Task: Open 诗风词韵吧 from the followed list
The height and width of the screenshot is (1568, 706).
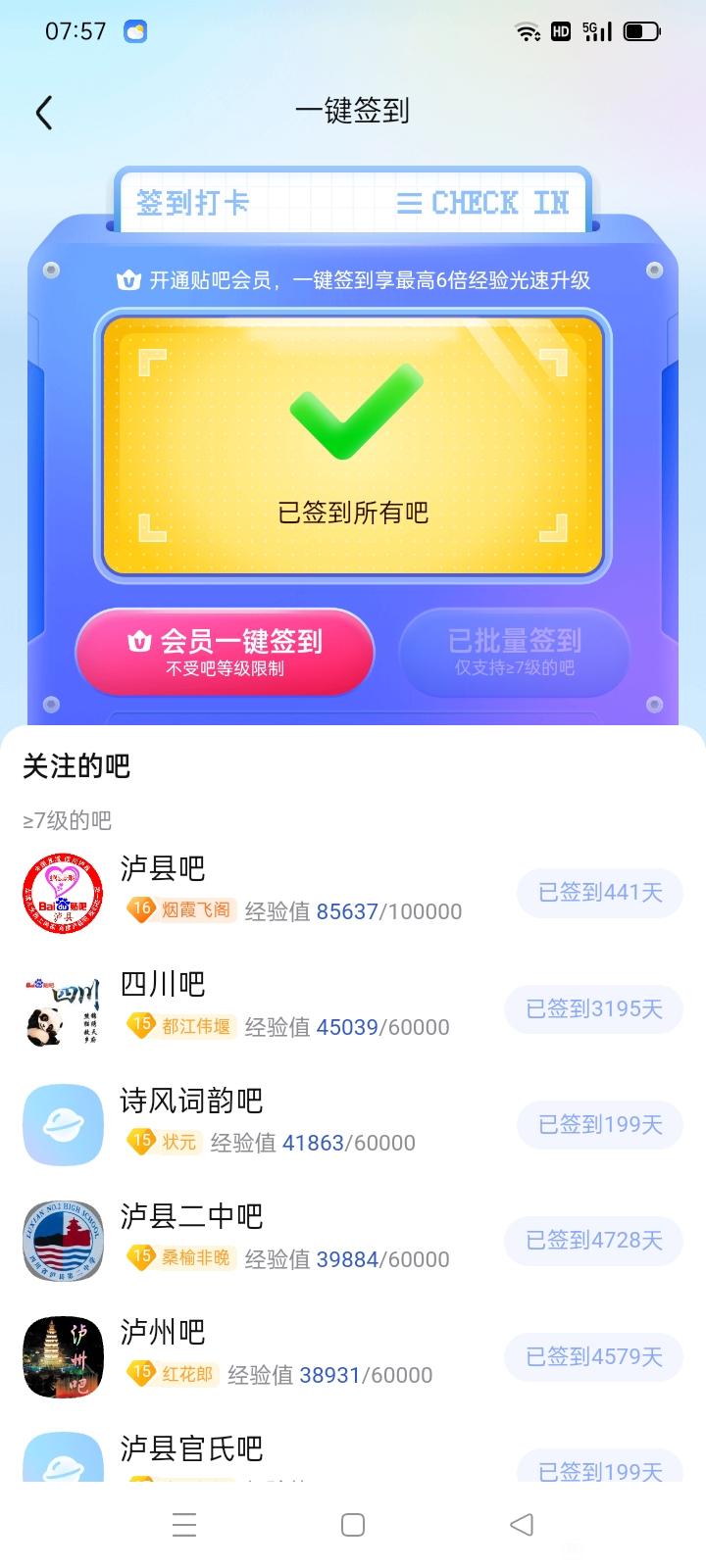Action: click(x=191, y=1101)
